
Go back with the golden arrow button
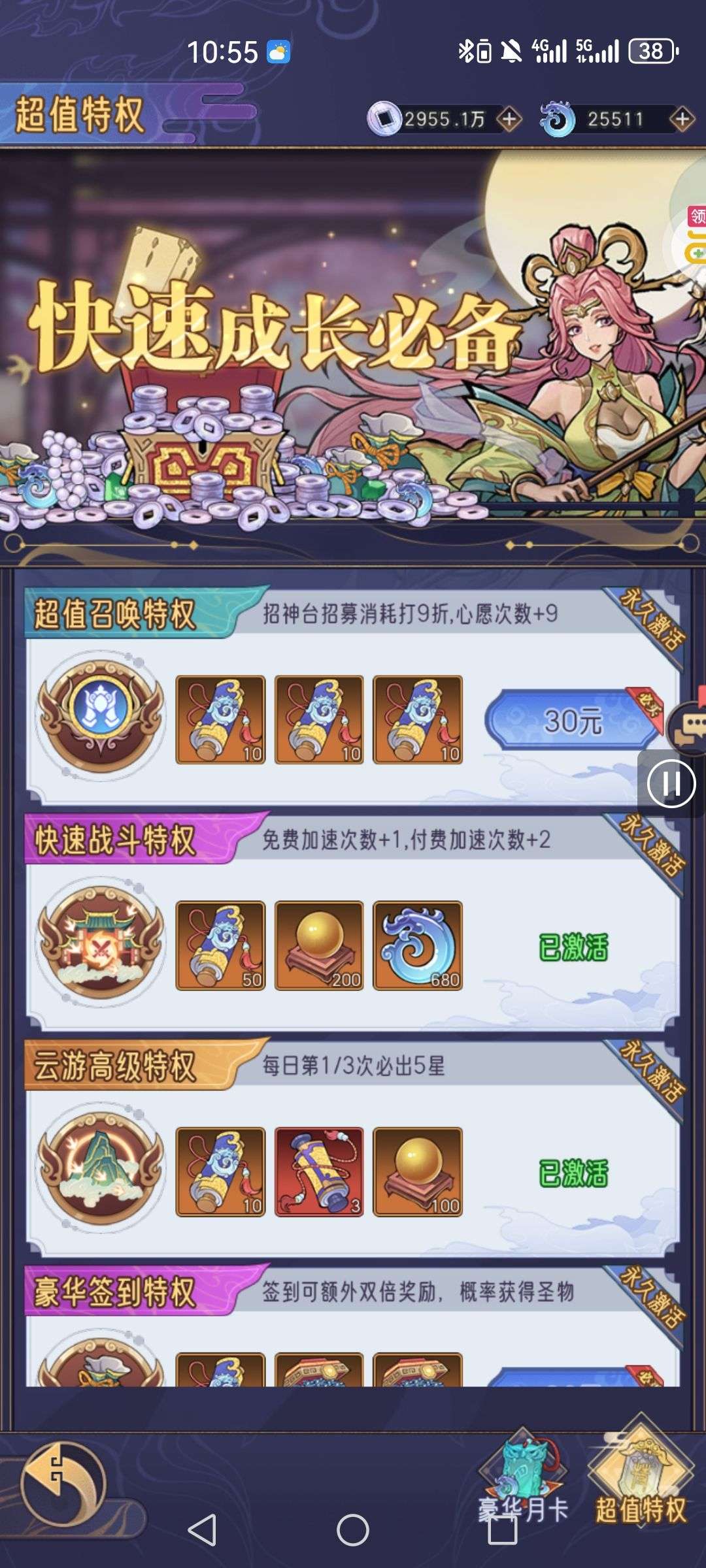click(x=63, y=1484)
